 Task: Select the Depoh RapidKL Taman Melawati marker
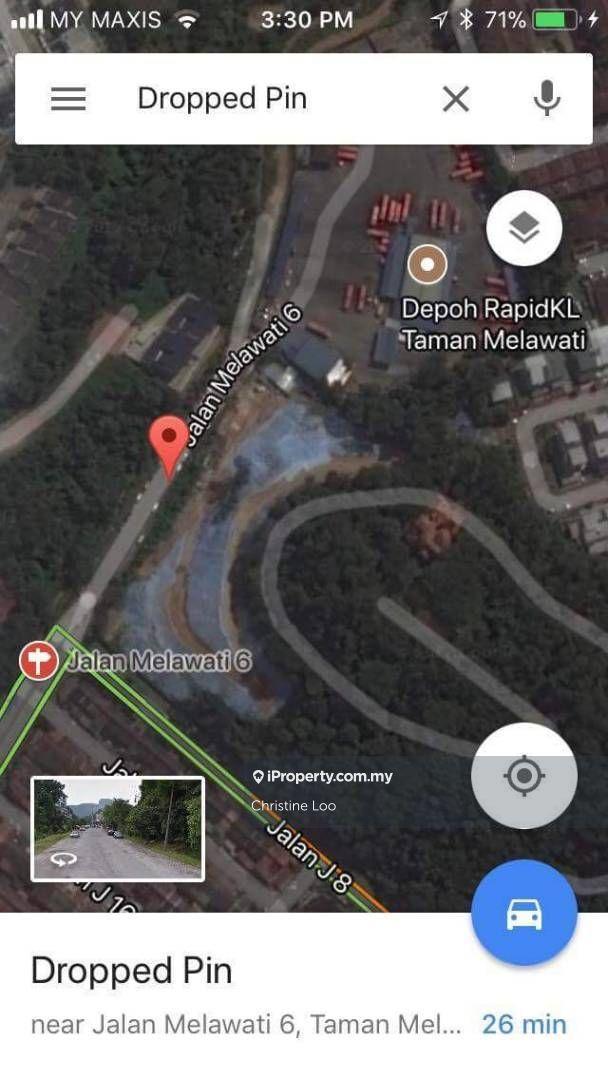(x=429, y=265)
